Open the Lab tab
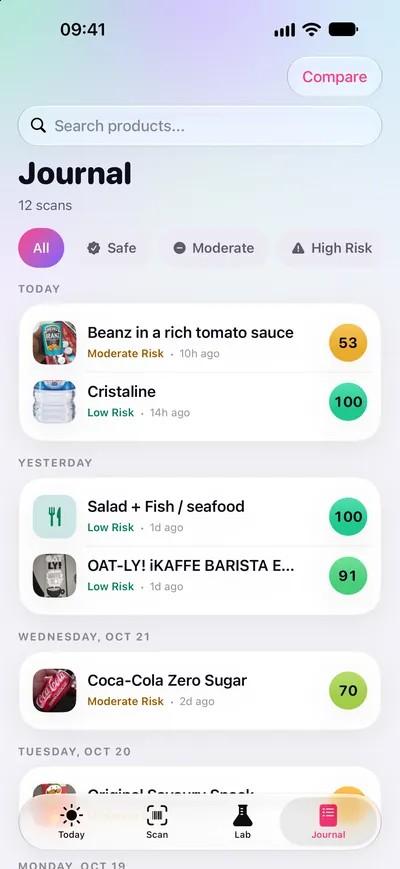 [x=243, y=822]
